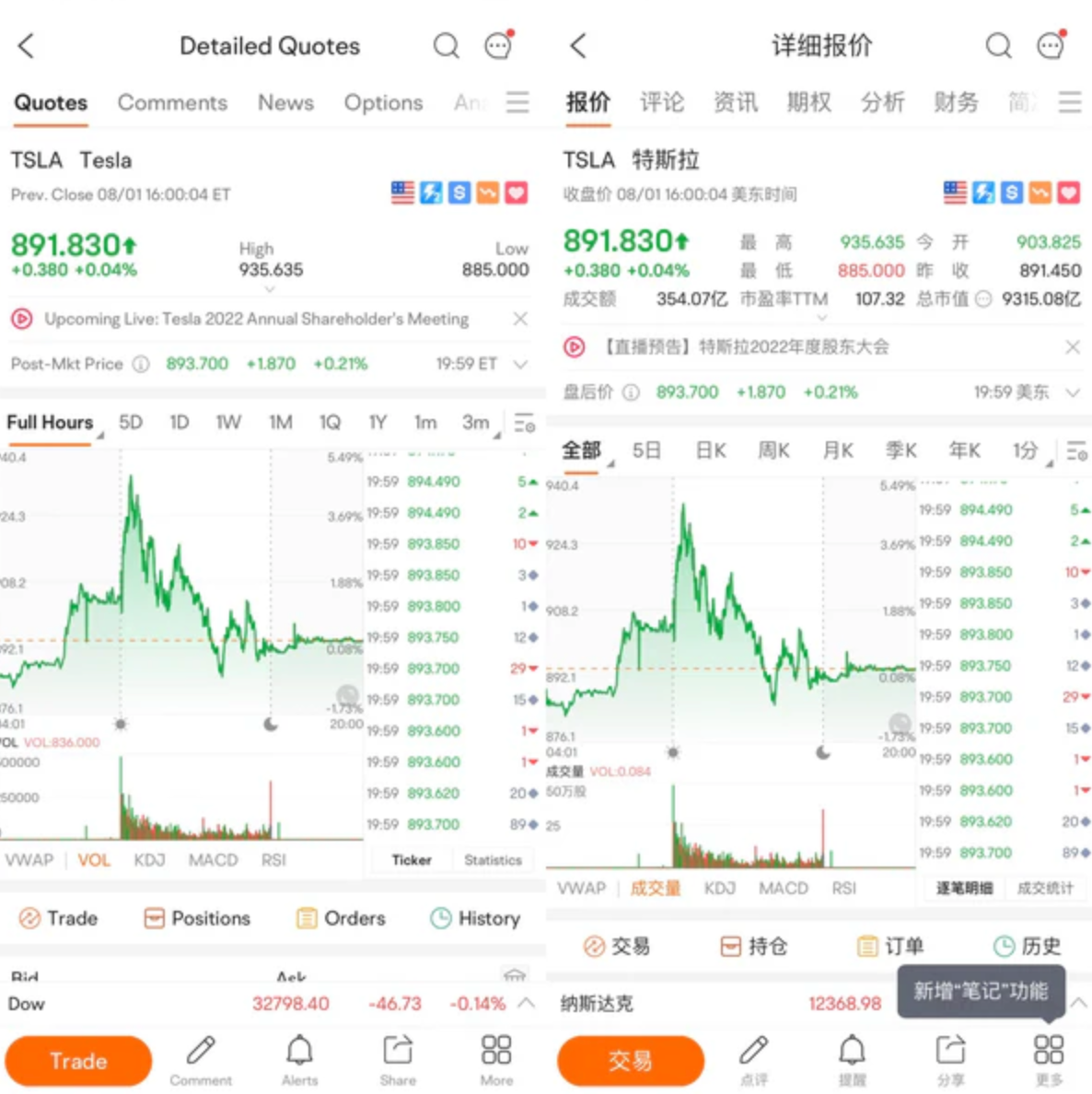Share this quote
Screen dimensions: 1092x1094
tap(398, 1060)
